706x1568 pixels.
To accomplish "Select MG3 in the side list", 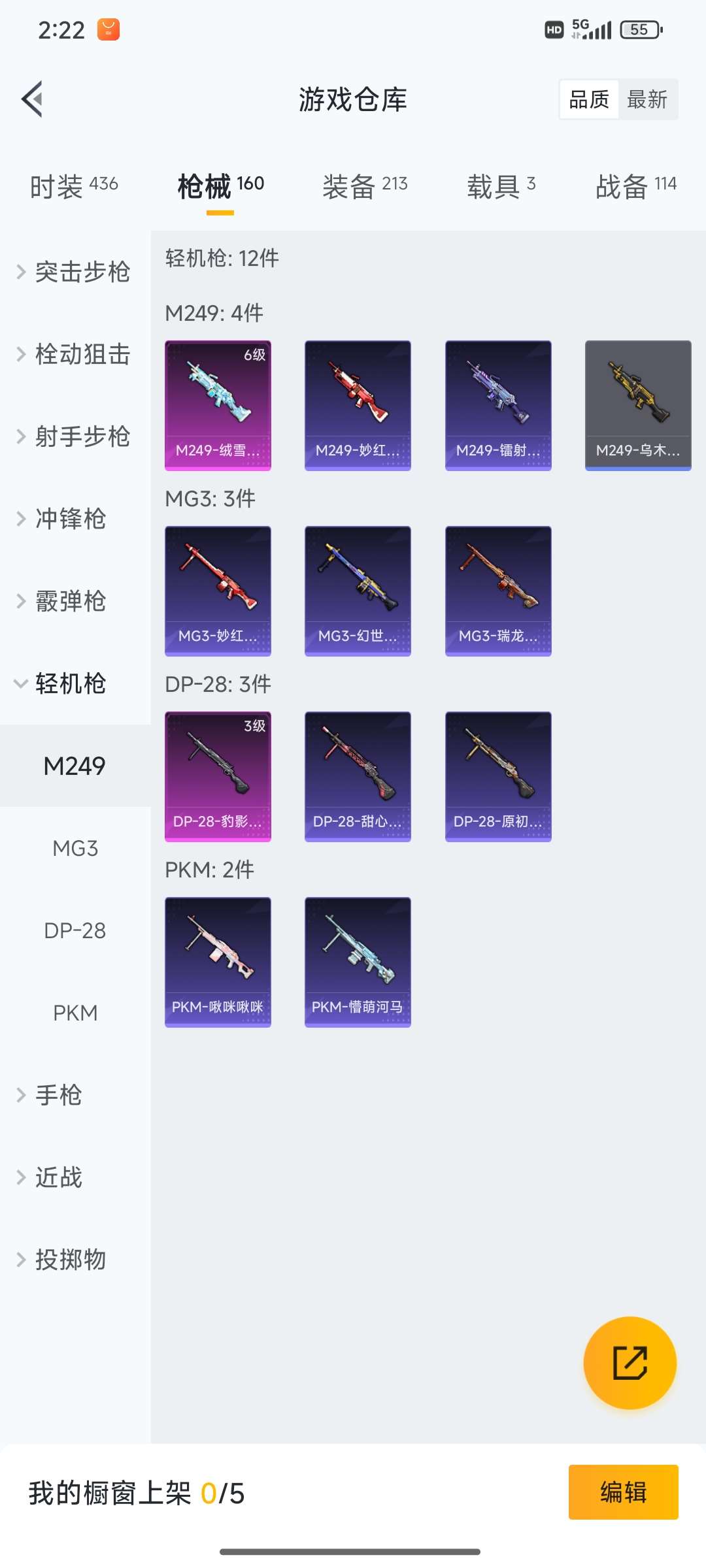I will [x=75, y=848].
